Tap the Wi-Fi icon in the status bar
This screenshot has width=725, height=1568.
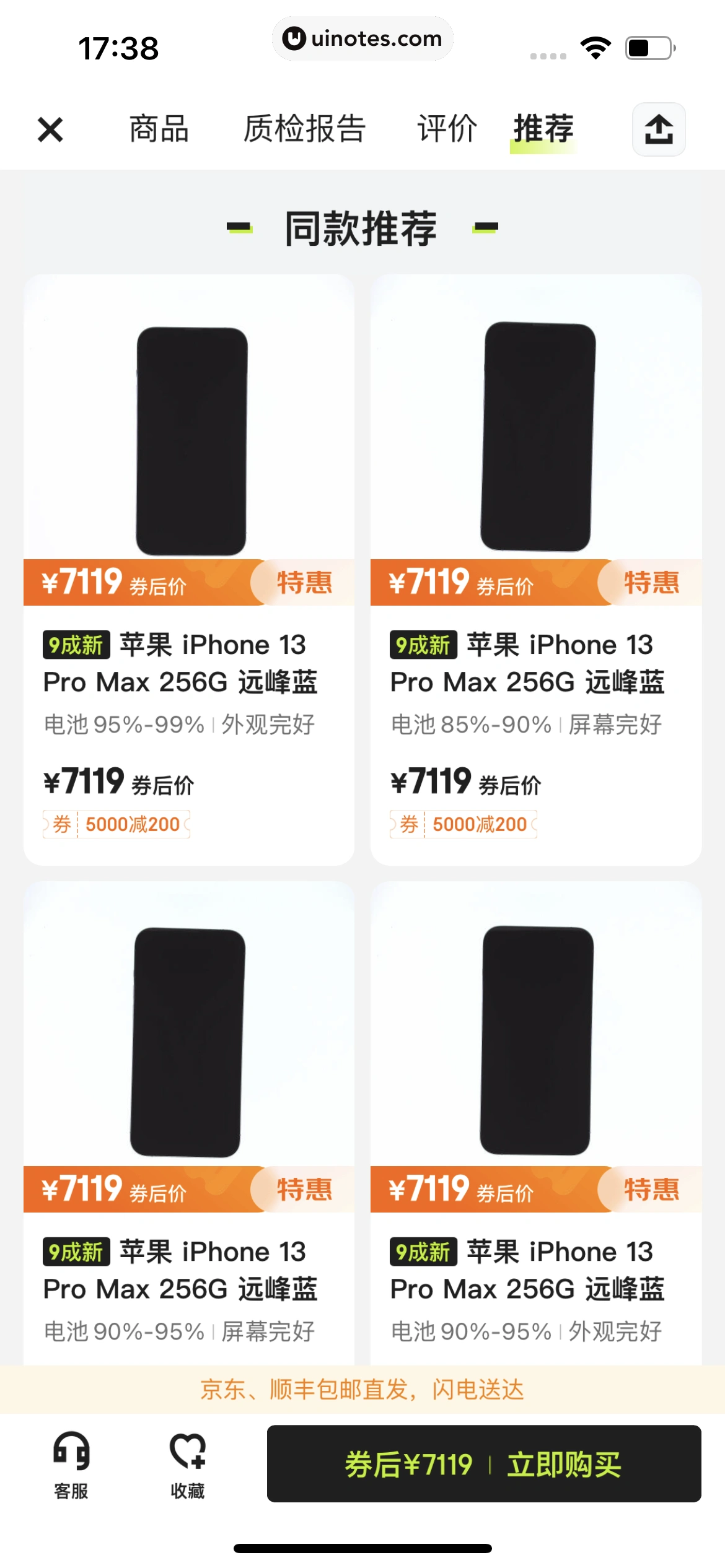[595, 45]
